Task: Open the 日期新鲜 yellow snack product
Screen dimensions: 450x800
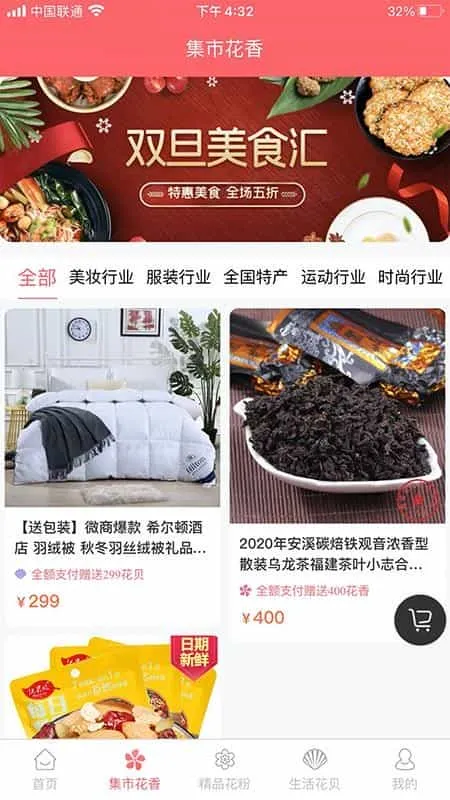Action: (x=113, y=686)
